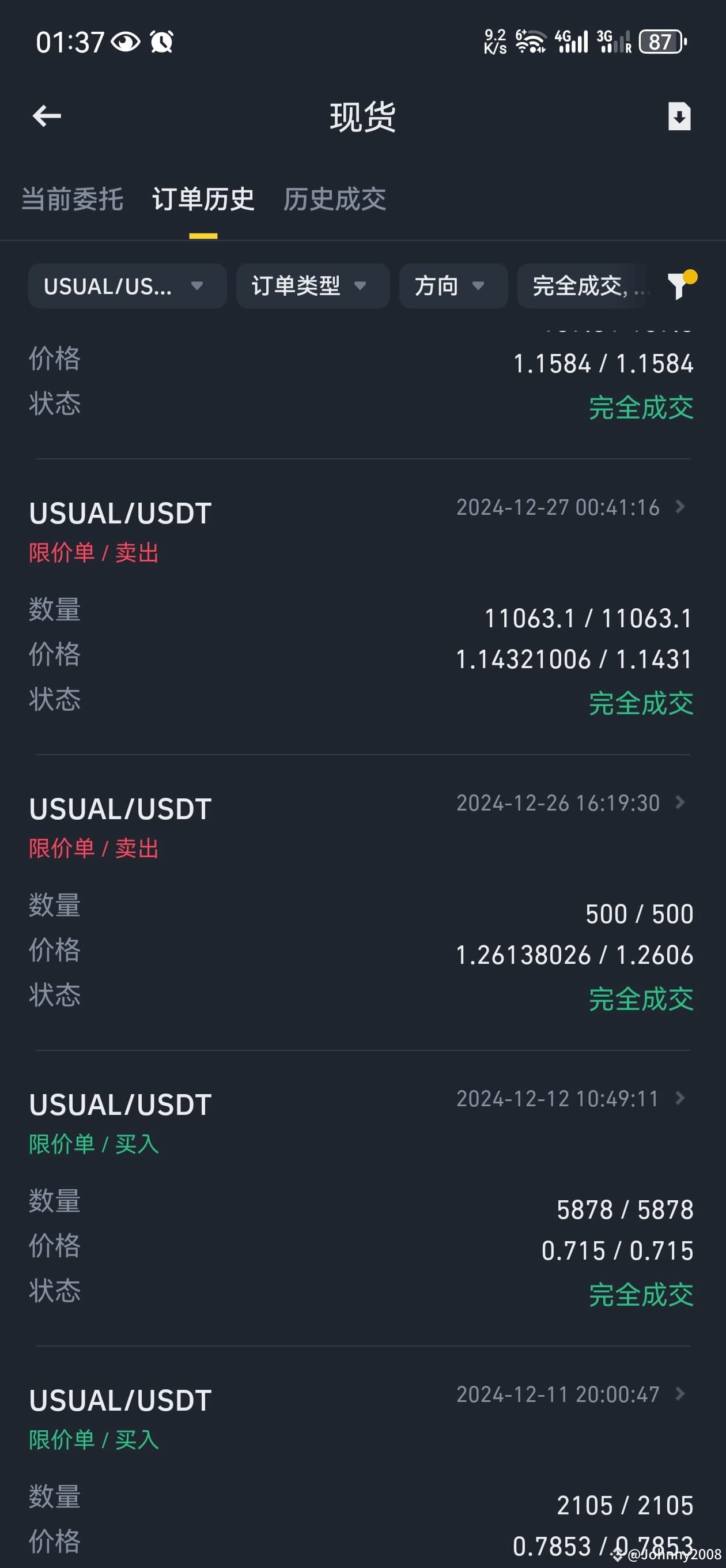Open the 订单类型 order type dropdown
The width and height of the screenshot is (726, 1568).
[x=311, y=286]
